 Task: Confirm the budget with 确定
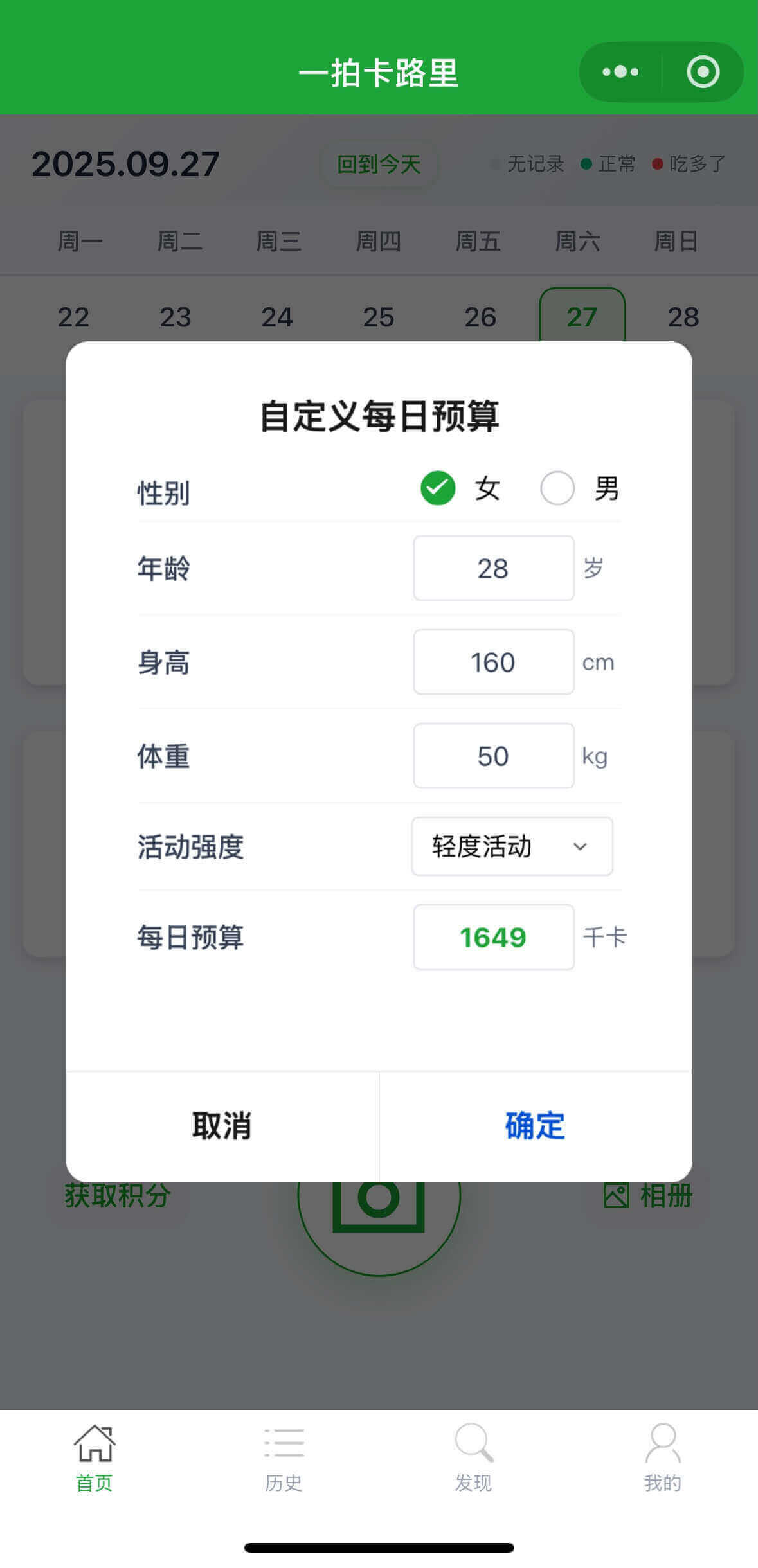535,1125
